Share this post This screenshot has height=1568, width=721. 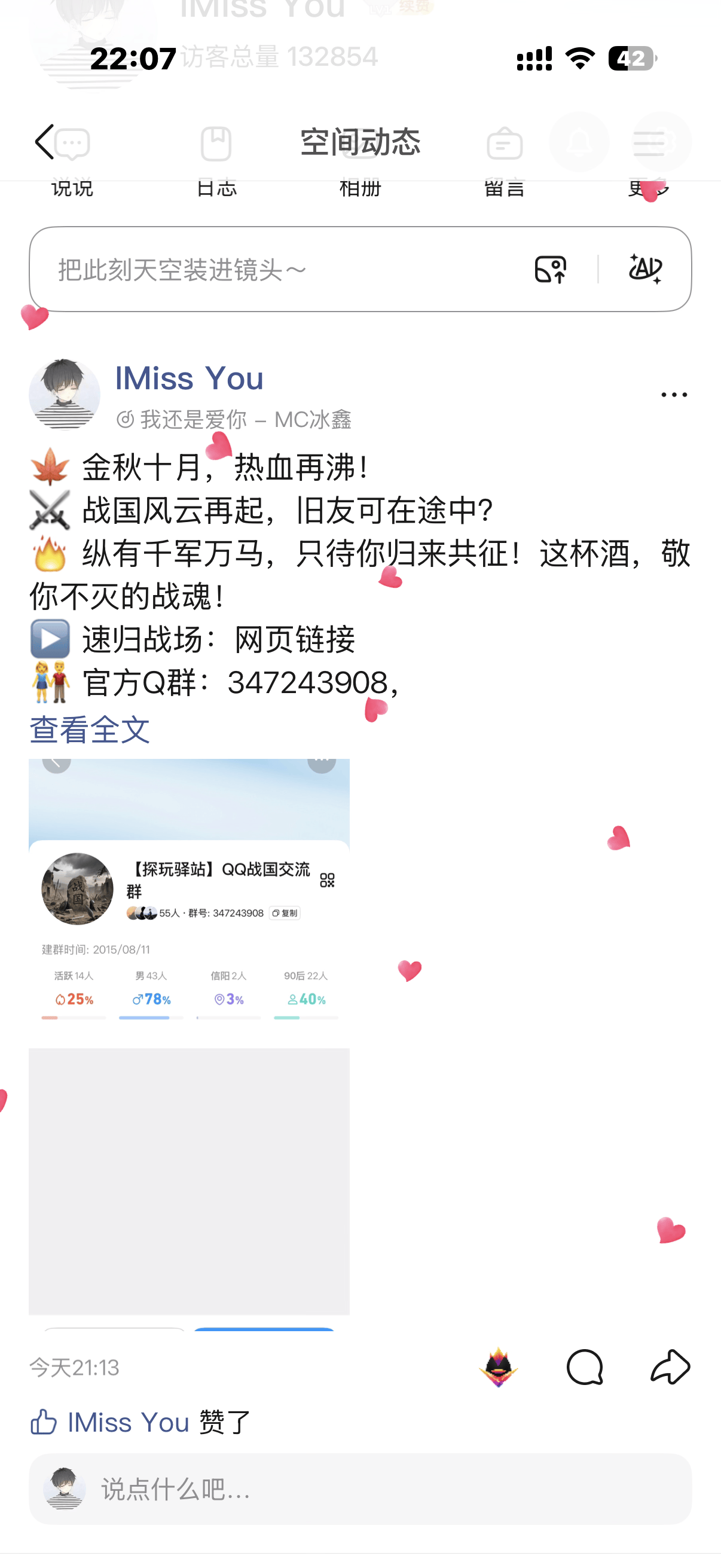(x=670, y=1367)
